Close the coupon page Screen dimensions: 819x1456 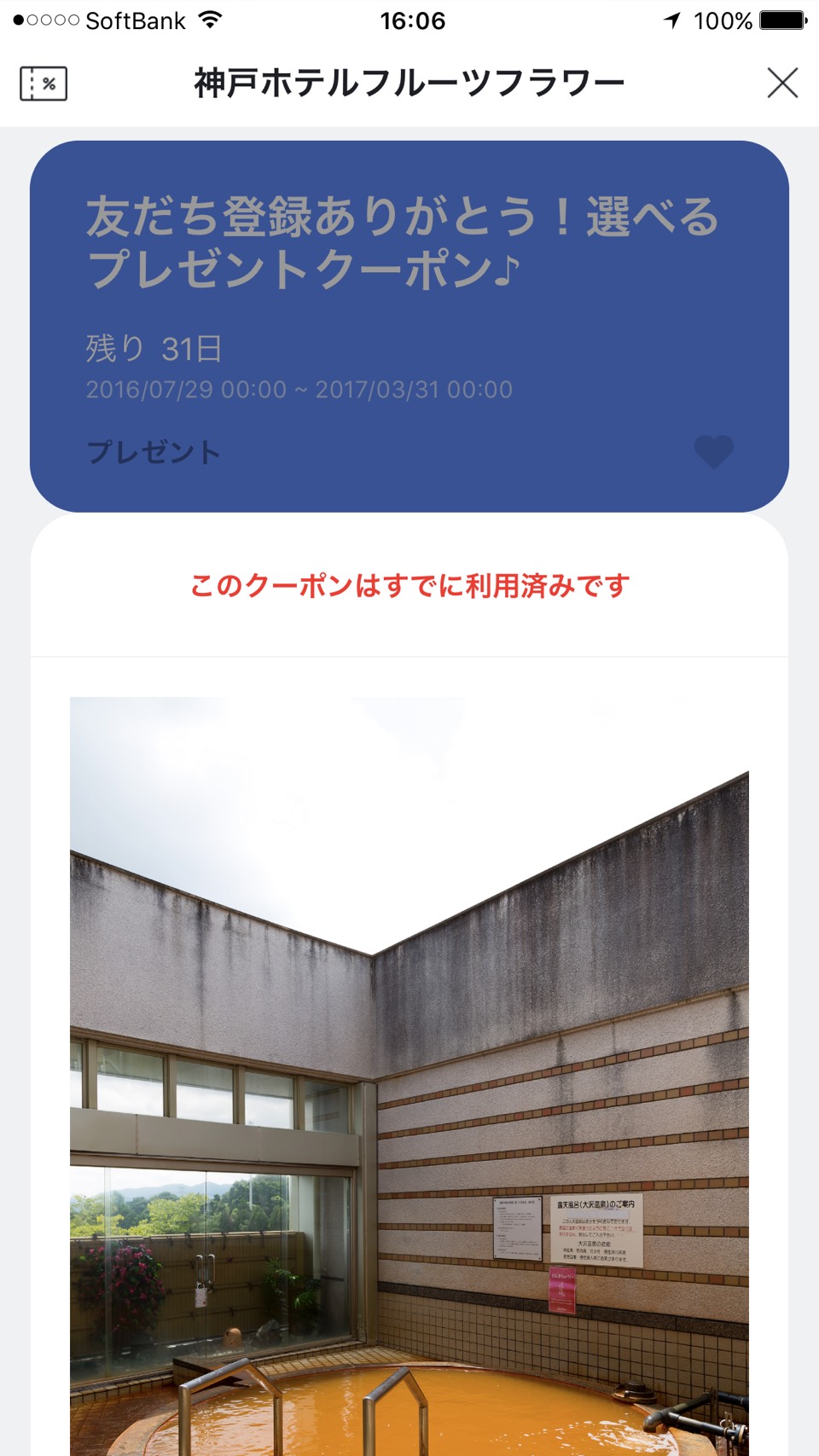coord(781,83)
